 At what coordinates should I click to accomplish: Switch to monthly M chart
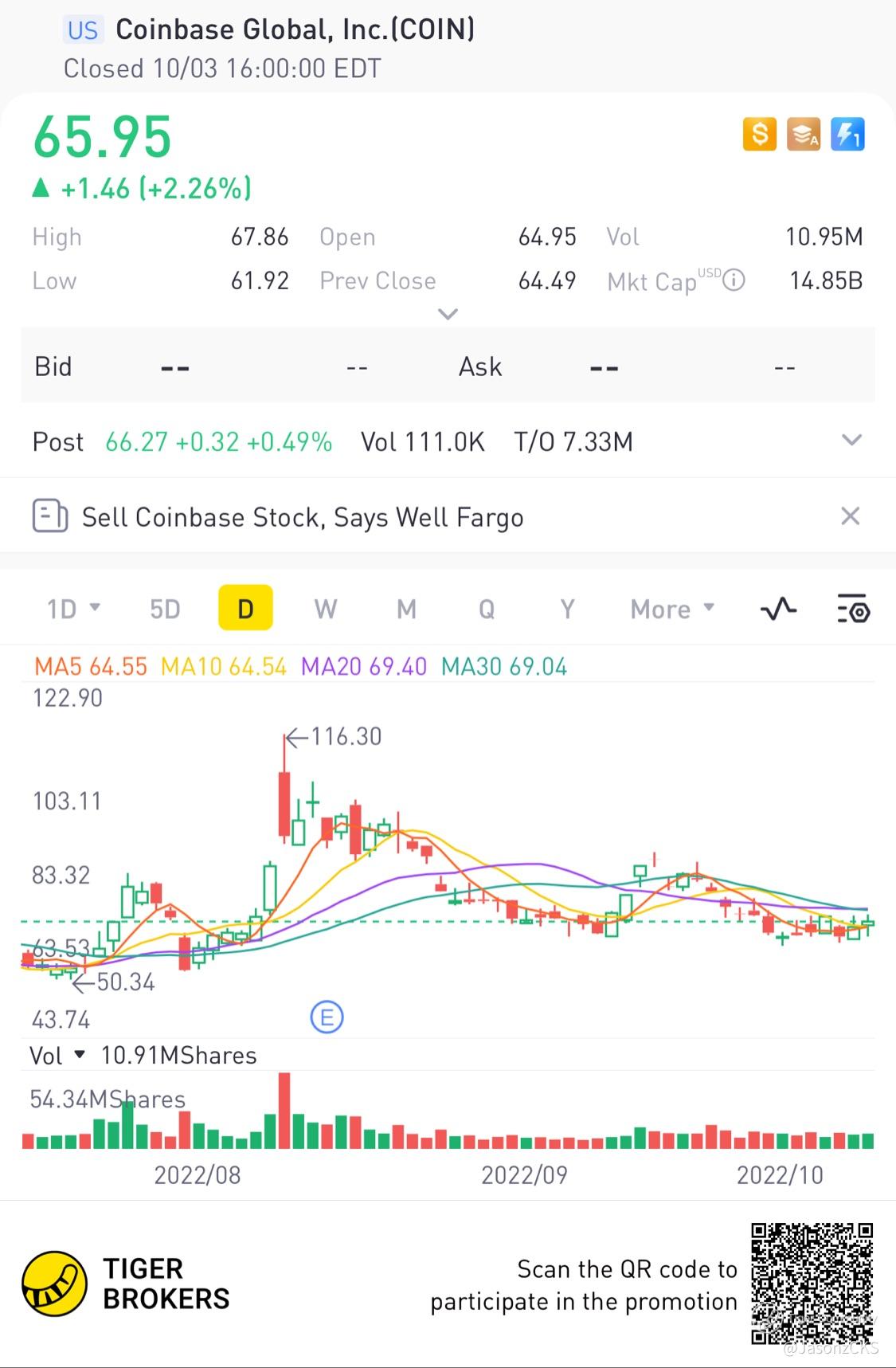(406, 609)
